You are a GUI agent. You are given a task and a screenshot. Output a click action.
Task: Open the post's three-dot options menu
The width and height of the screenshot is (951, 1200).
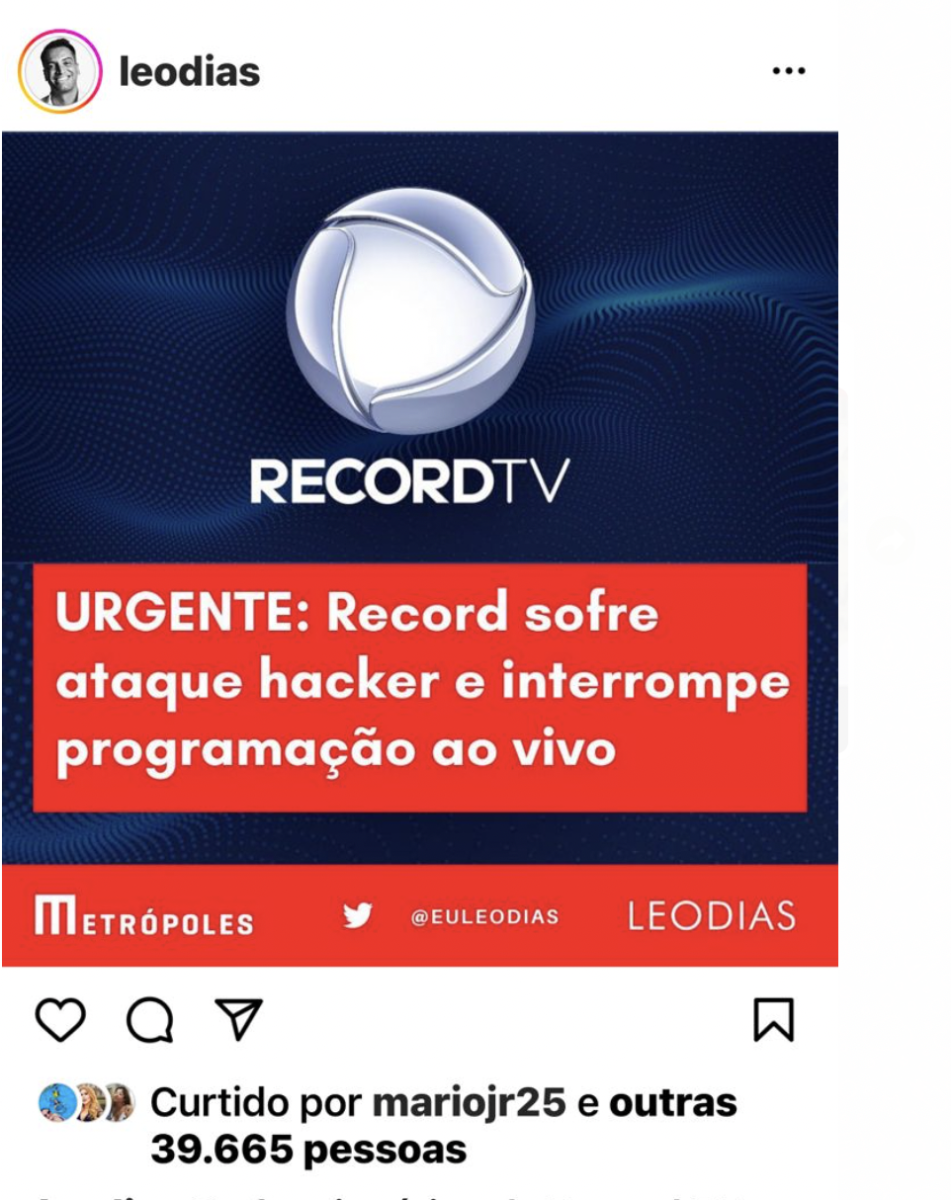point(788,72)
